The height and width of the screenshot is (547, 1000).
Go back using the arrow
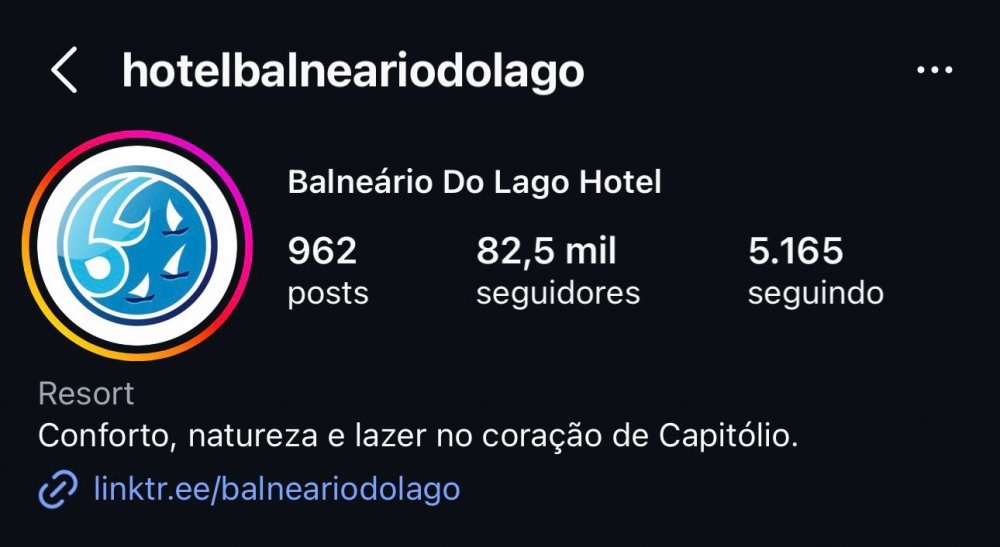(64, 71)
